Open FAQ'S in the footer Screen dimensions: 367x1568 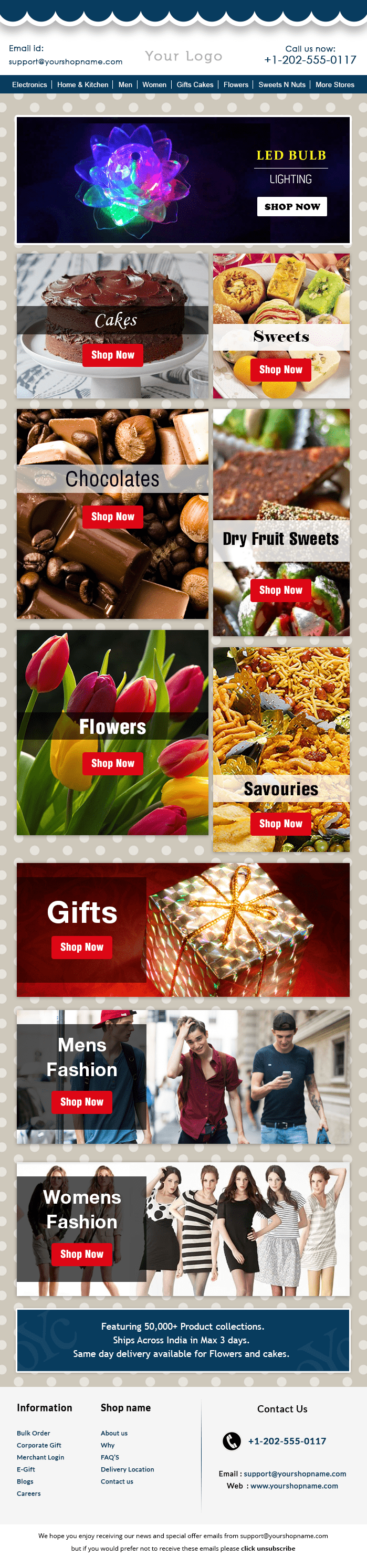[110, 1457]
